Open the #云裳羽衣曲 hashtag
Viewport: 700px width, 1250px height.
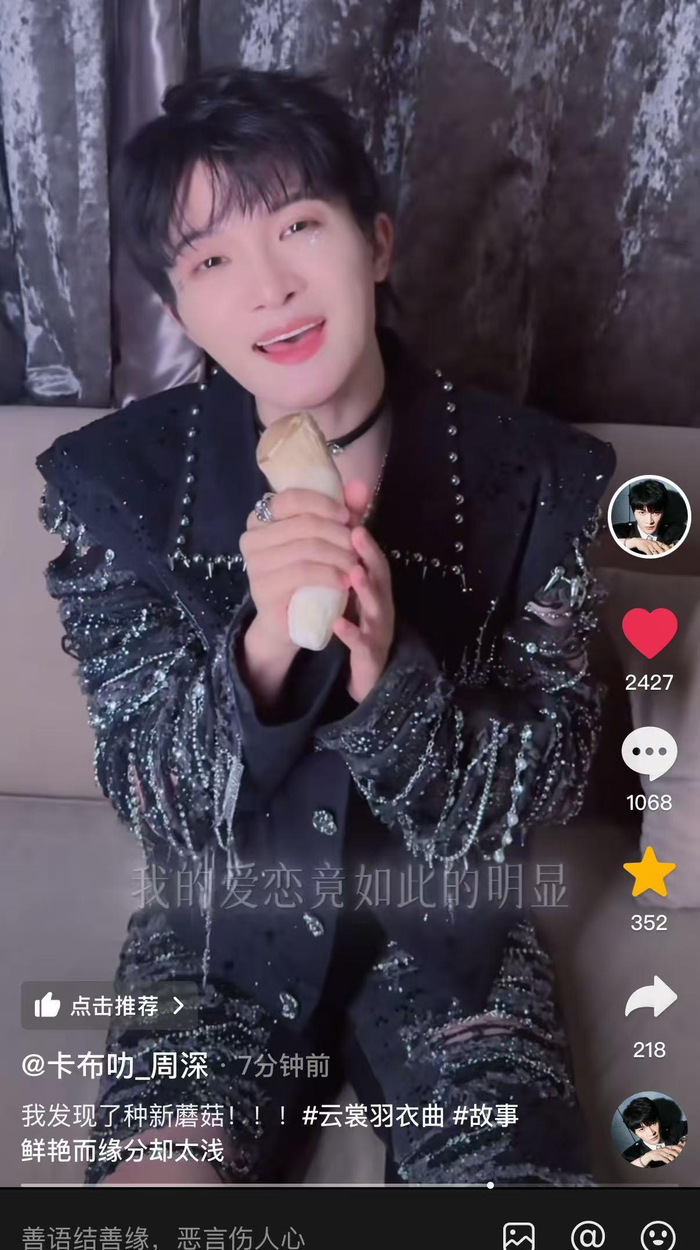(373, 1116)
